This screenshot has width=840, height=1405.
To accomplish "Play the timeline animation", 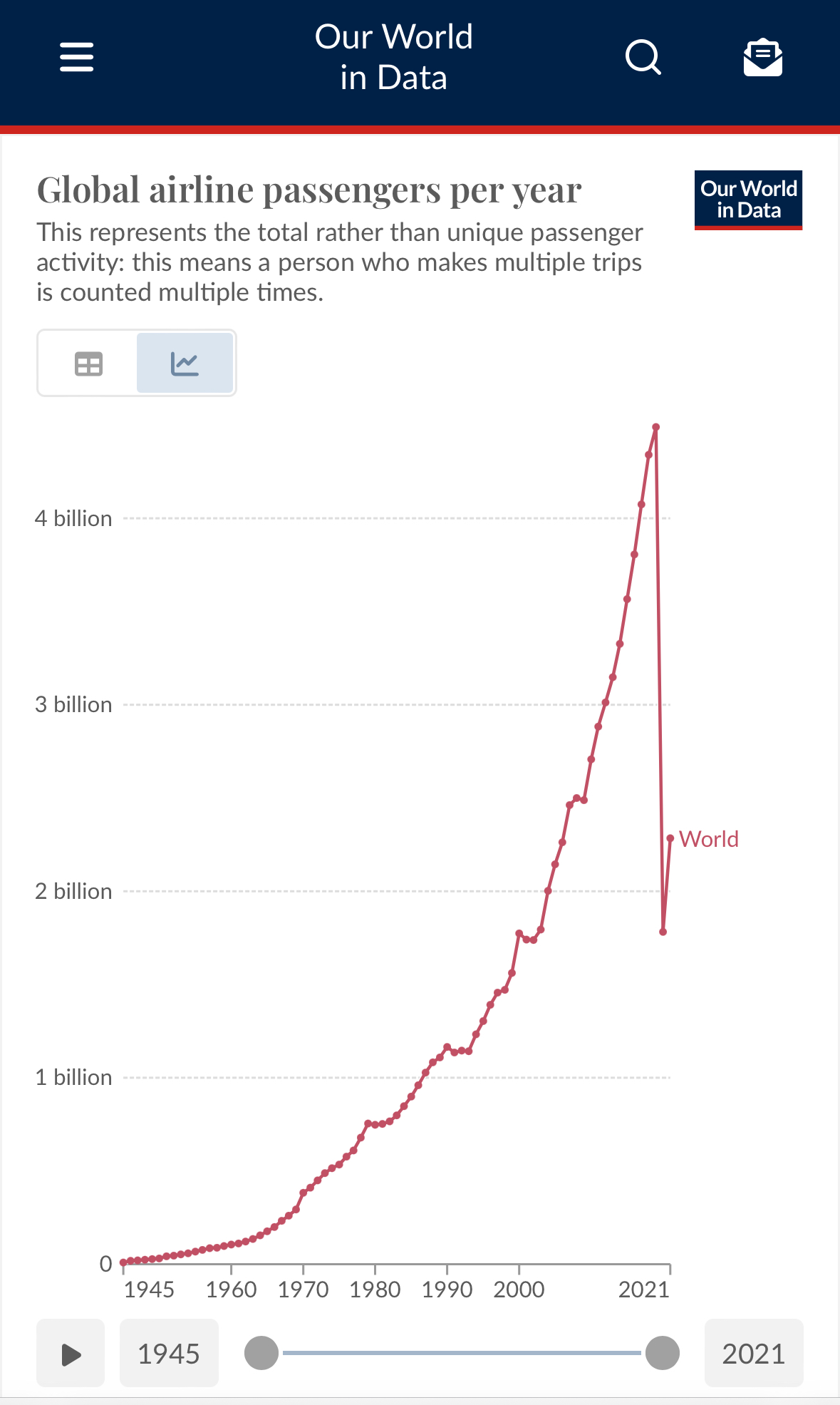I will click(x=71, y=1354).
